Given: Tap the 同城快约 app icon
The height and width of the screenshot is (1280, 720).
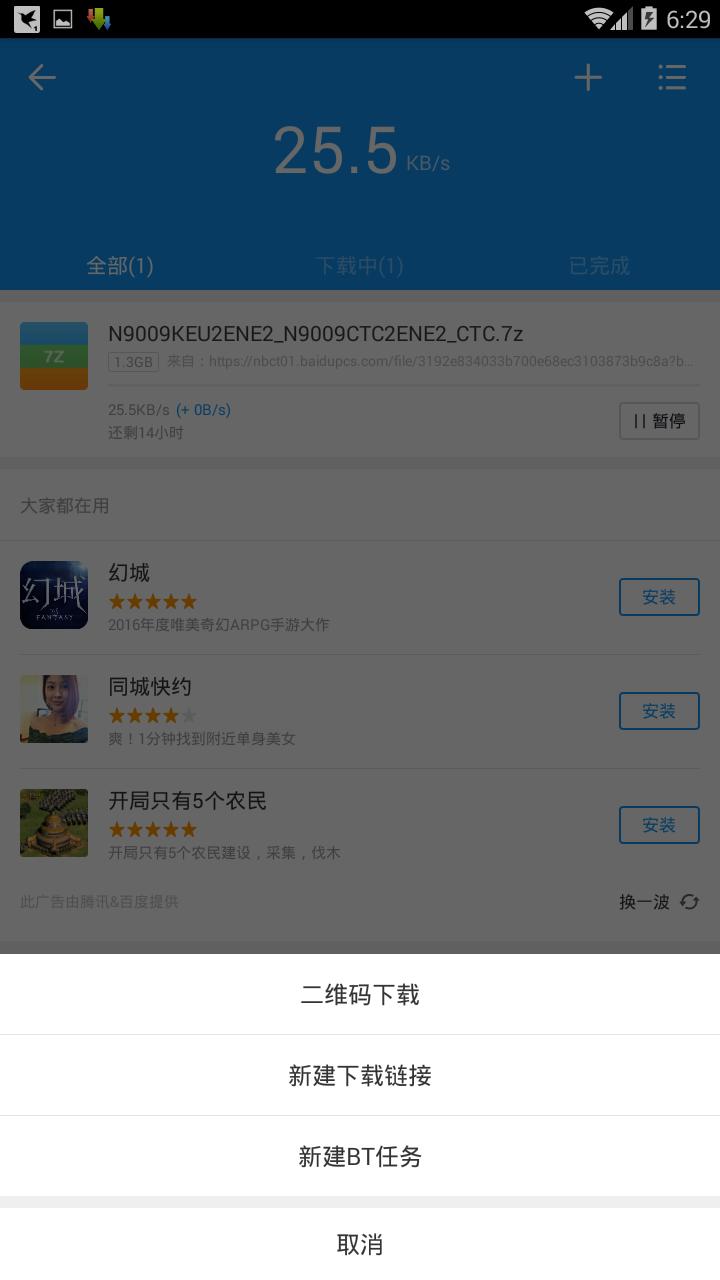Looking at the screenshot, I should 54,709.
